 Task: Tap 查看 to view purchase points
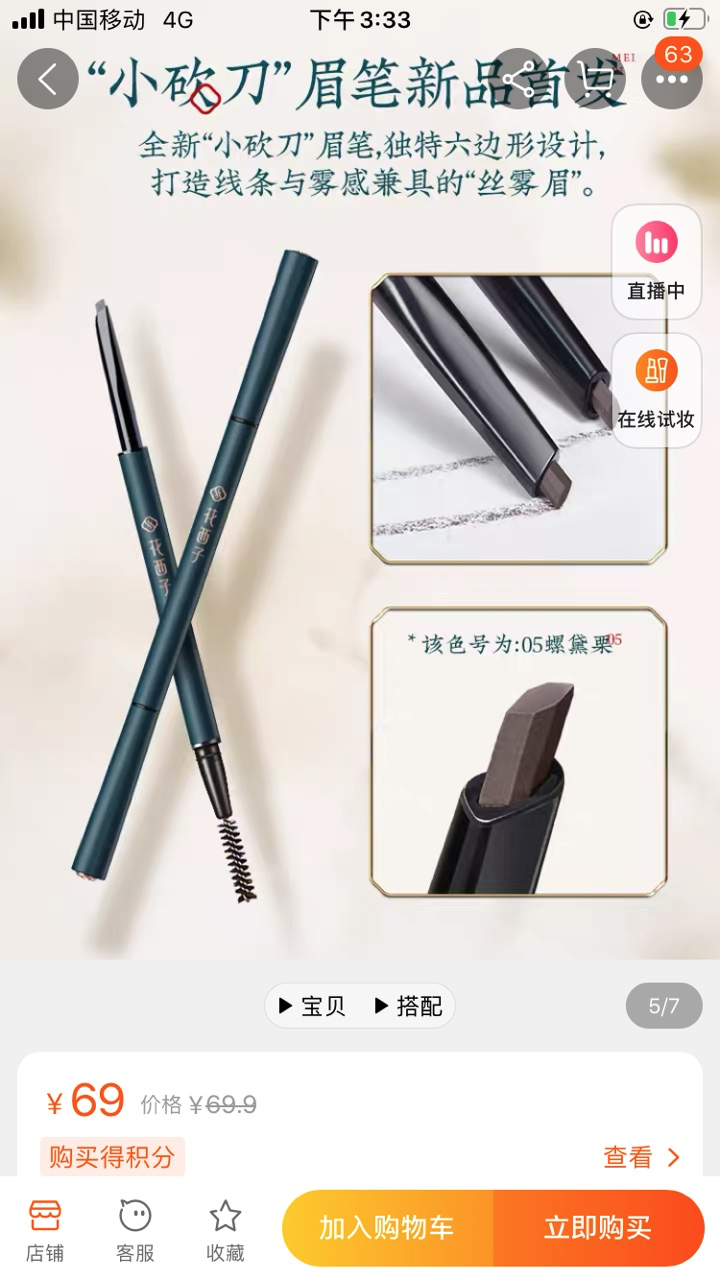click(x=642, y=1157)
